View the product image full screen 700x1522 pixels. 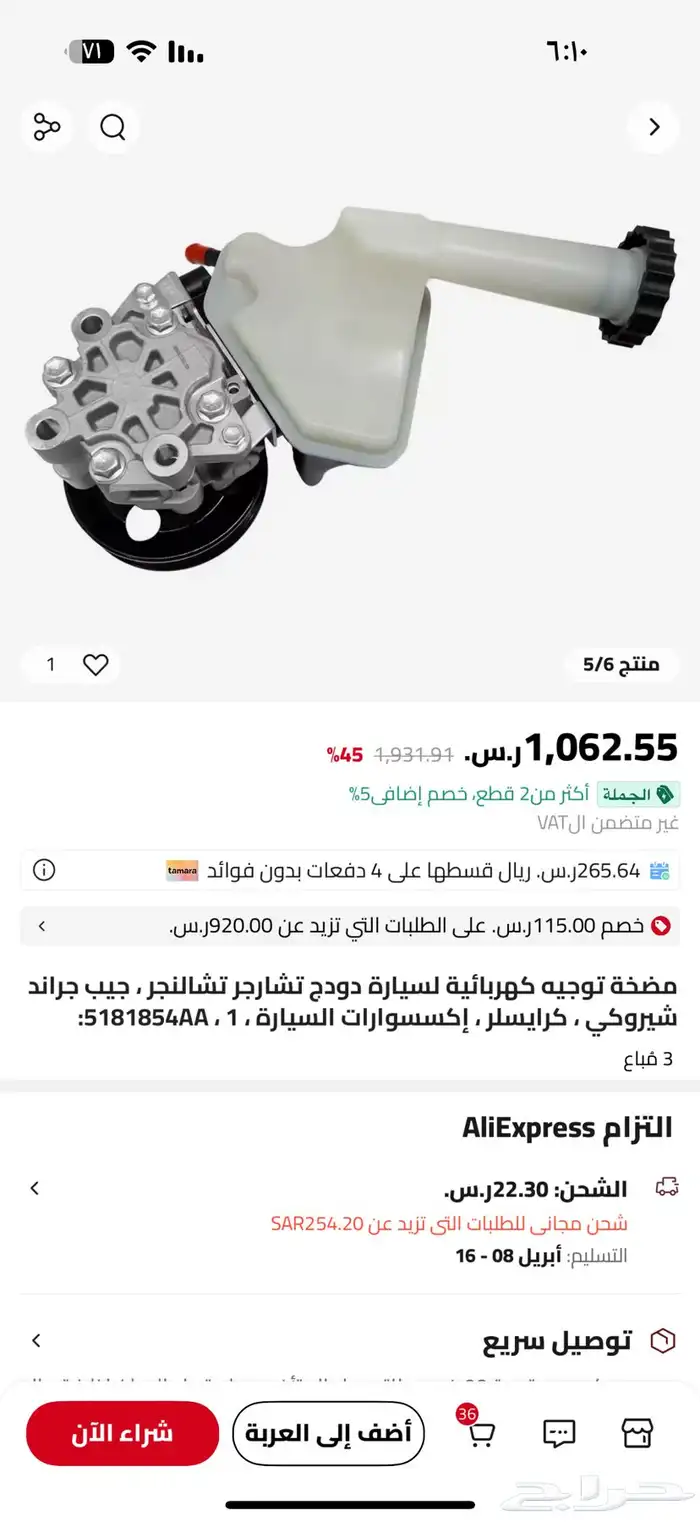pos(350,390)
